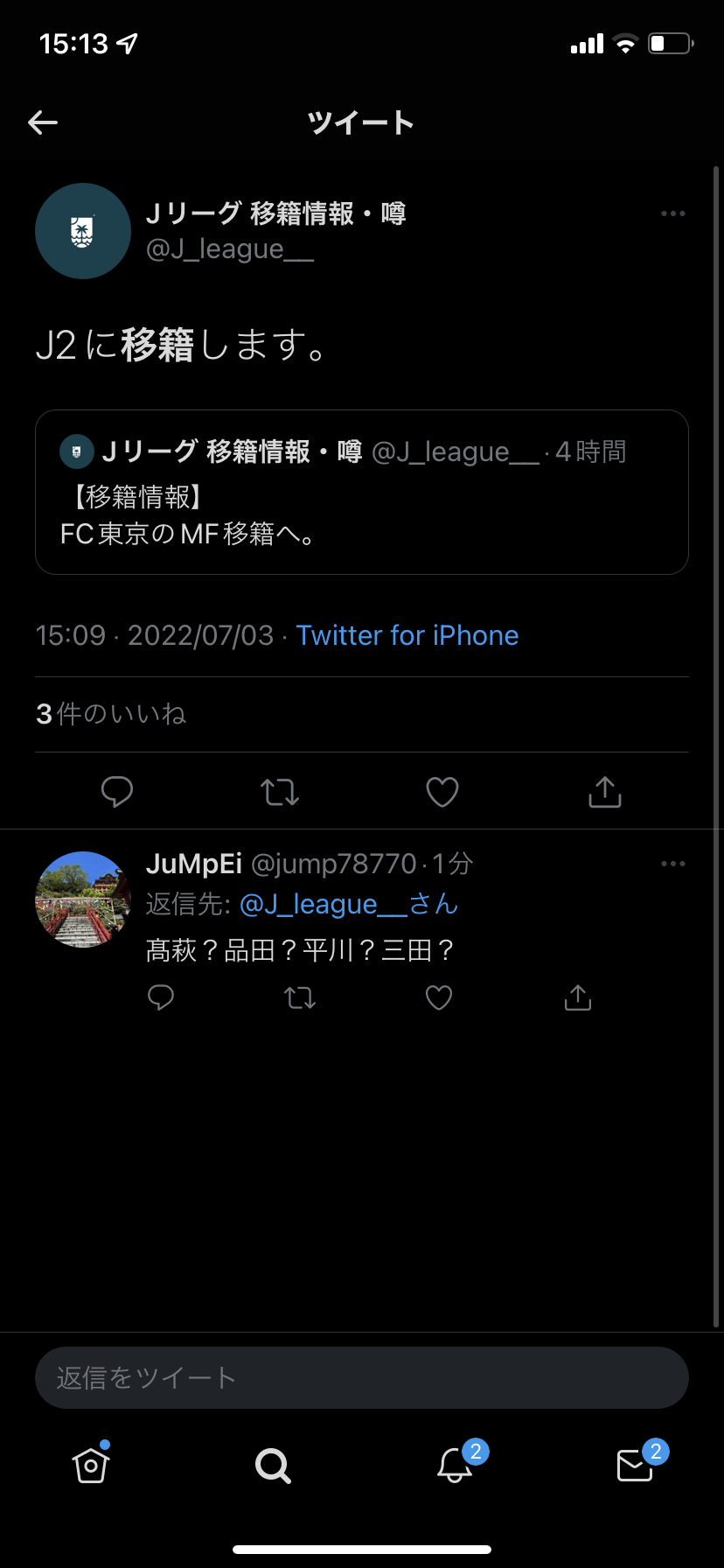Tap the @J_league__ mention in JuMpEi's reply

[324, 904]
